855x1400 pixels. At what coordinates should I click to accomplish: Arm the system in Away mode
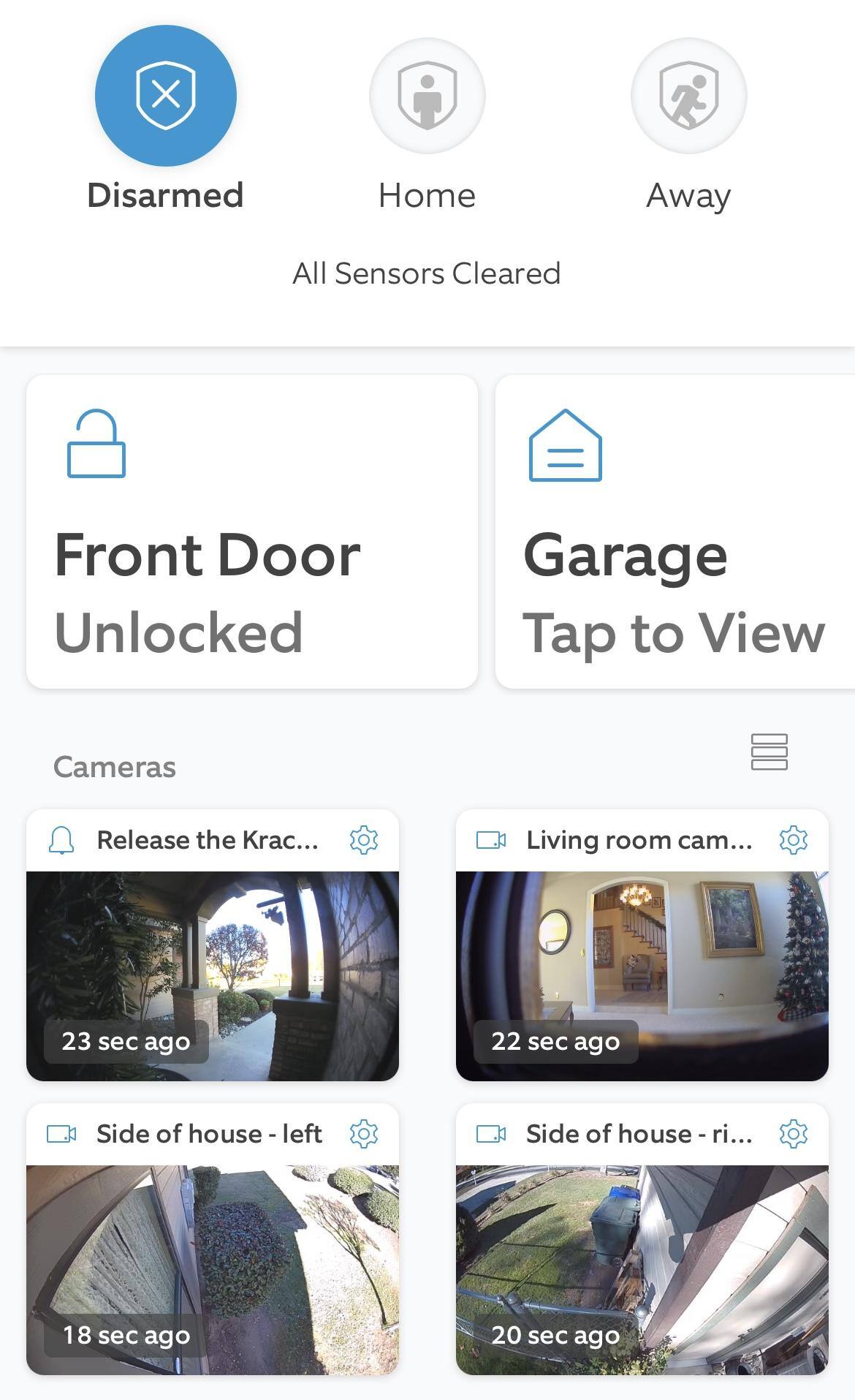click(688, 96)
